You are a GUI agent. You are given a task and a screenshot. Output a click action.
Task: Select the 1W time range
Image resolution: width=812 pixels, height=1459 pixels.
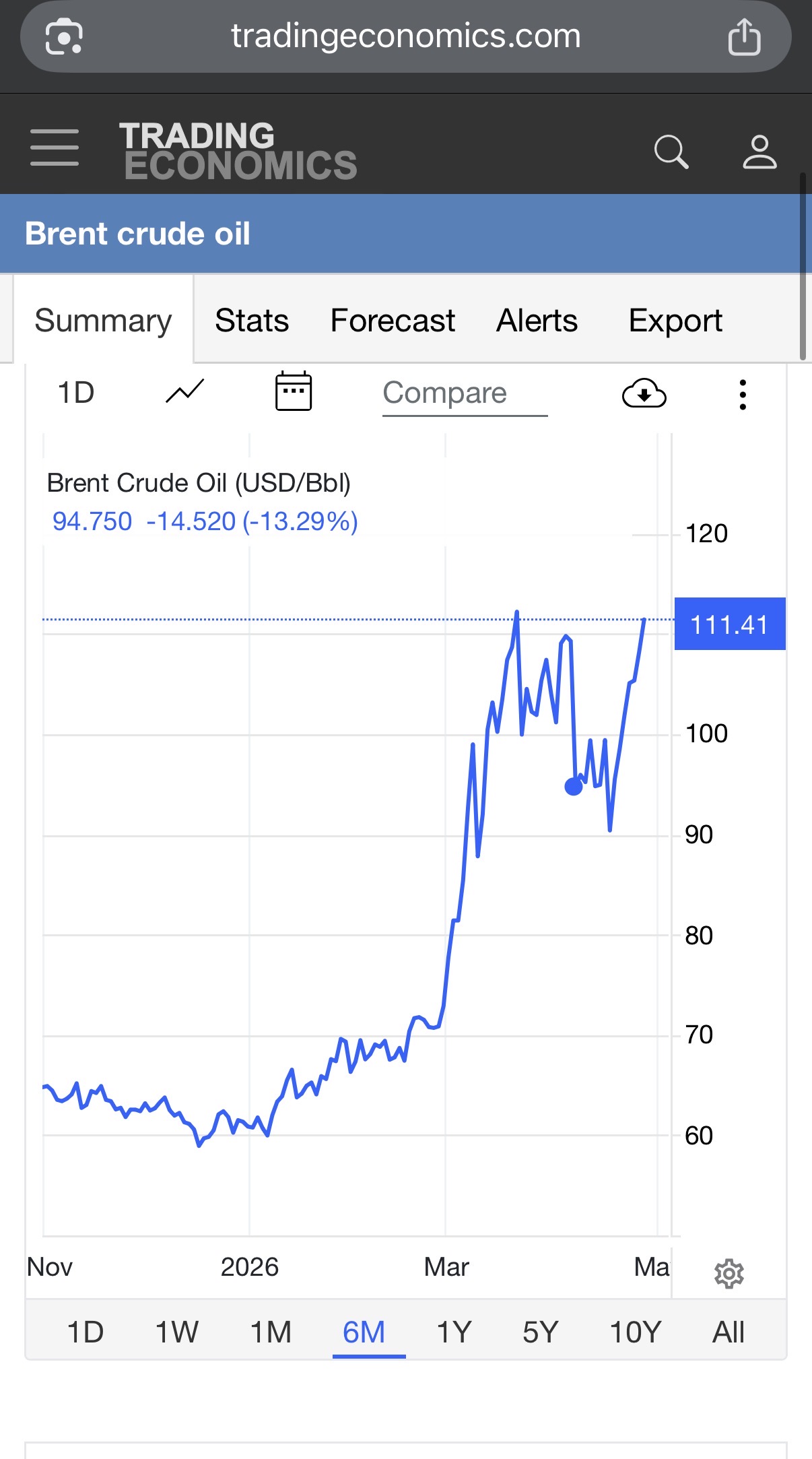coord(176,1332)
